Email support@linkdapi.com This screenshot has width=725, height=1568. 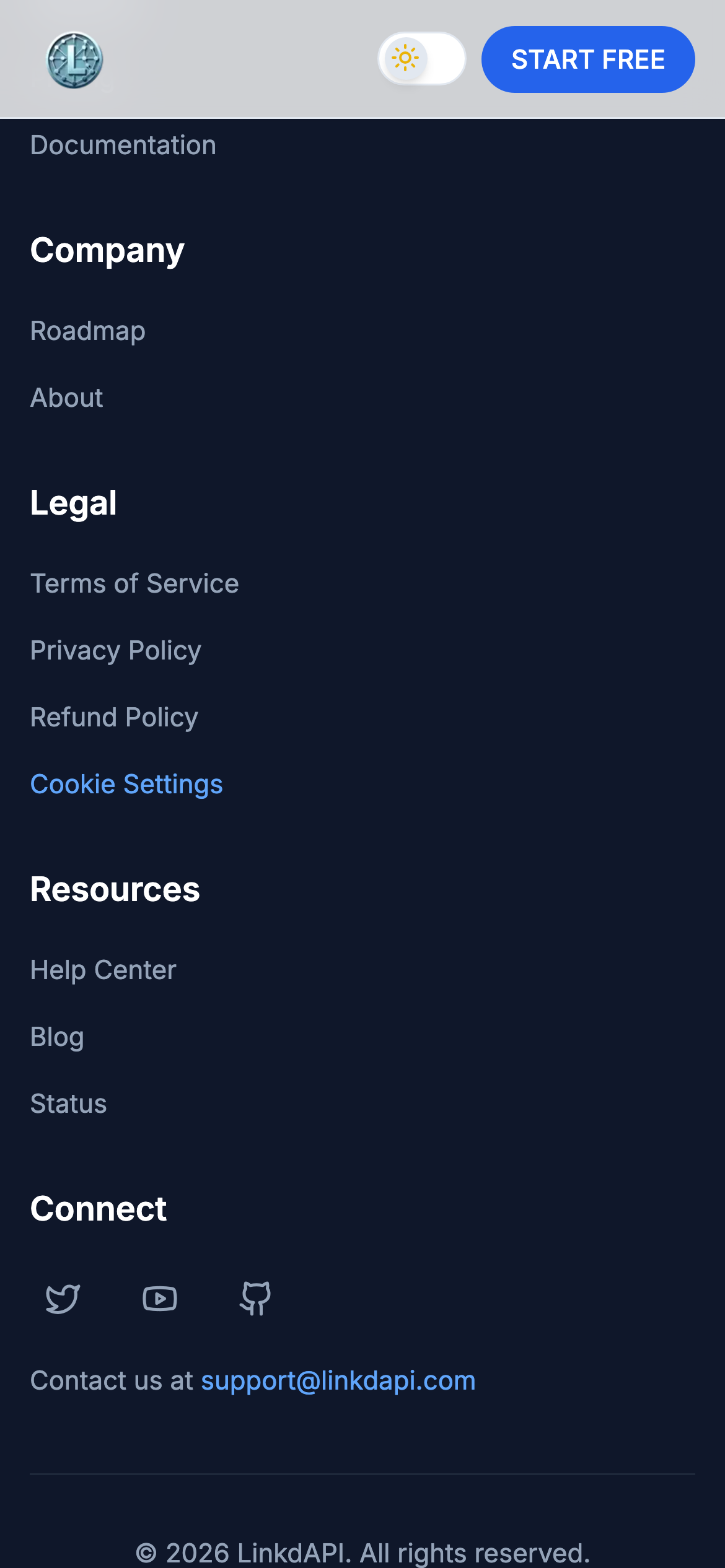(338, 1381)
